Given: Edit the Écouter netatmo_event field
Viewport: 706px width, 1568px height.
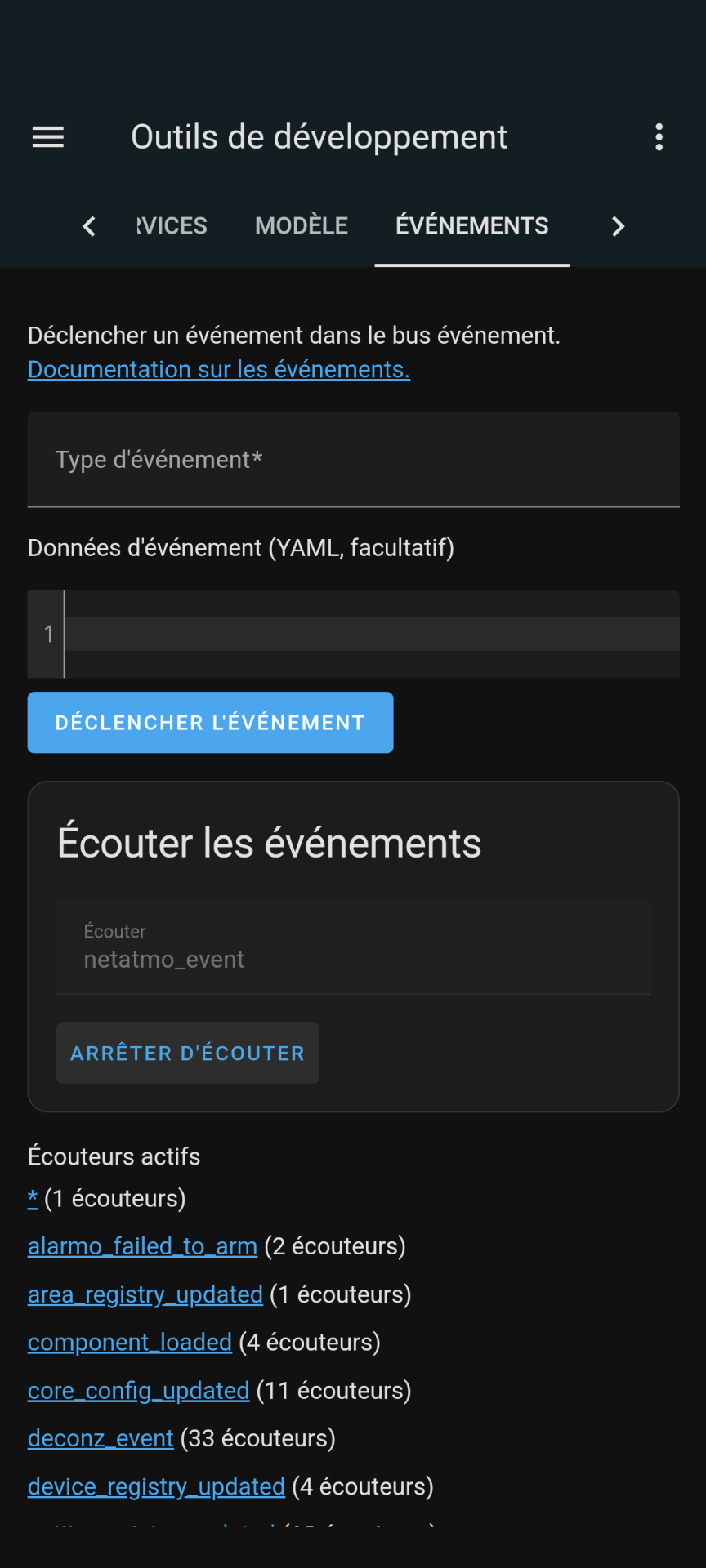Looking at the screenshot, I should 353,947.
